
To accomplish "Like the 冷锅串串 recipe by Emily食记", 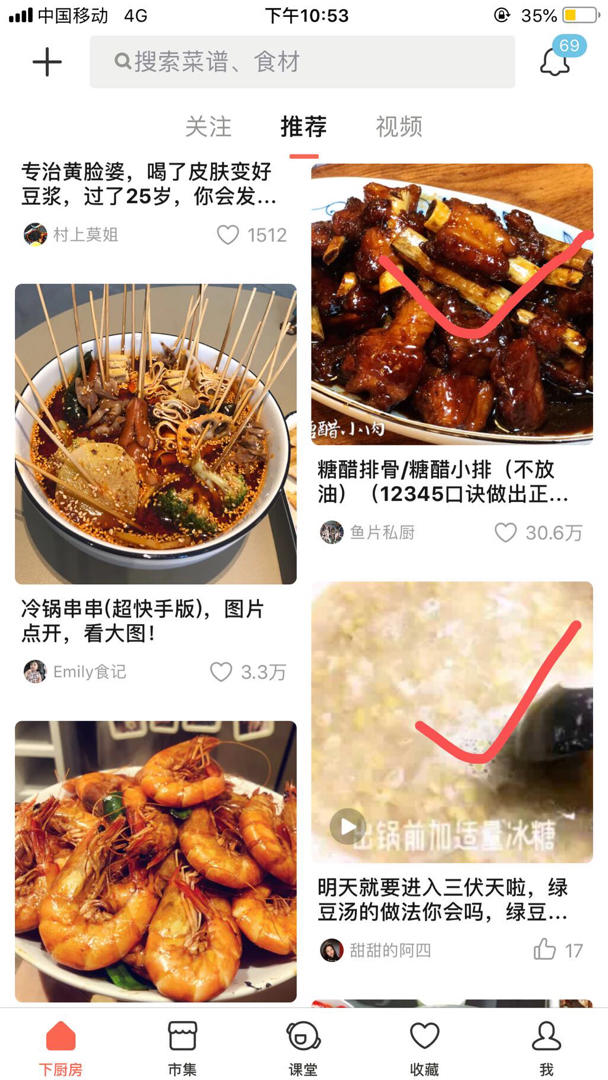I will [x=222, y=672].
